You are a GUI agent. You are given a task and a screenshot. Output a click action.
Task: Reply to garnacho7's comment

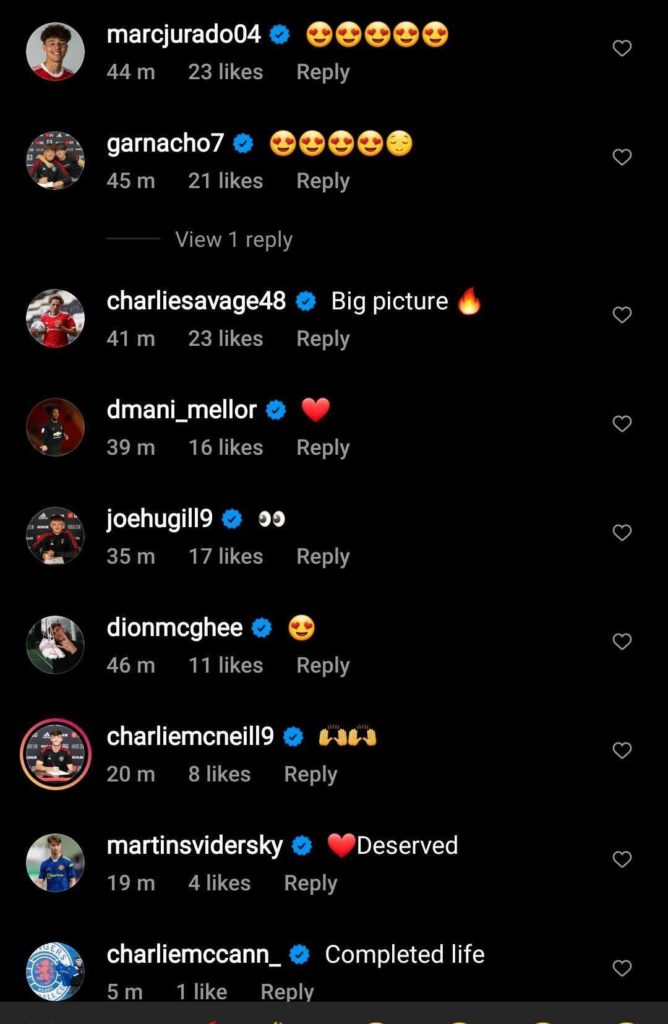click(323, 181)
